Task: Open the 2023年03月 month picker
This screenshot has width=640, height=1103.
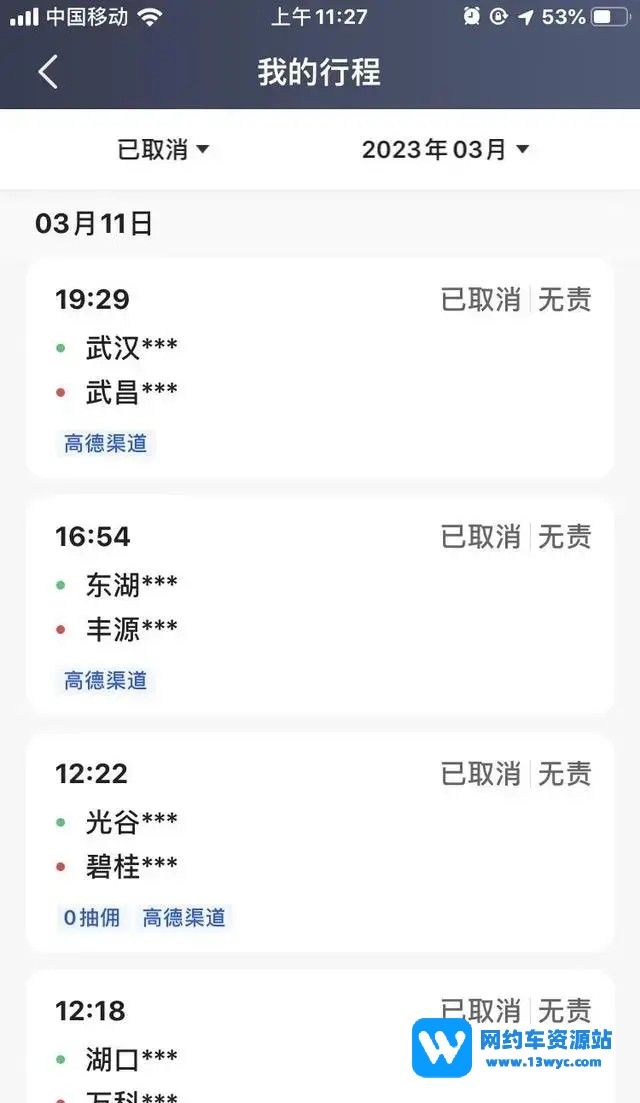Action: (445, 150)
